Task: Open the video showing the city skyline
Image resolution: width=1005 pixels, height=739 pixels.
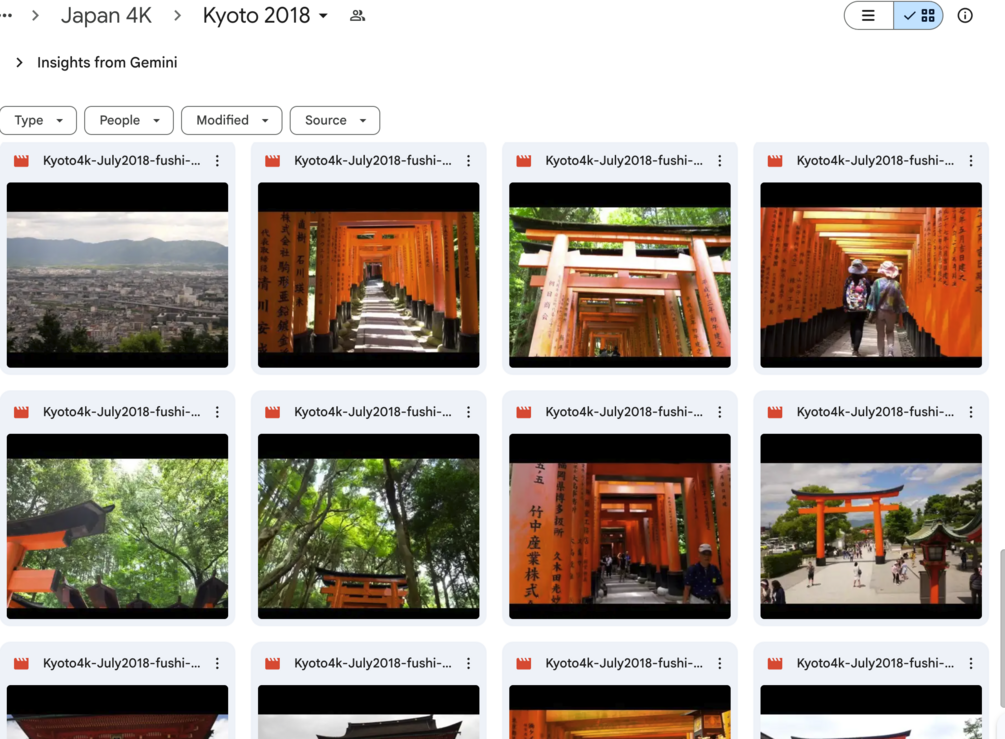Action: coord(117,275)
